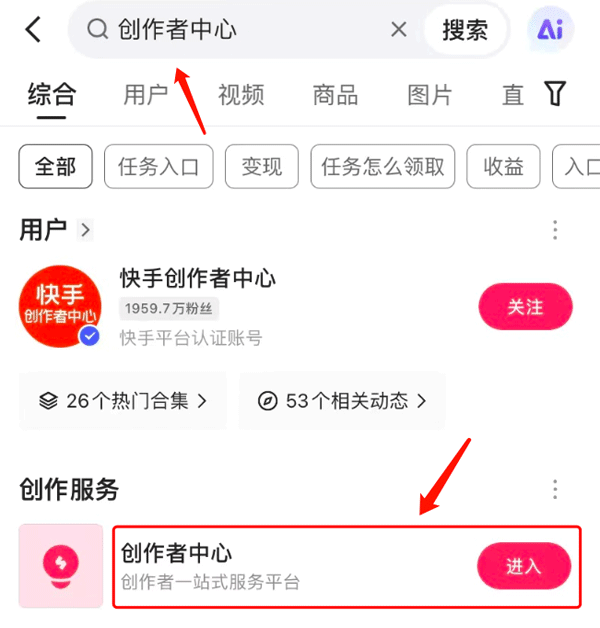
Task: Follow 快手创作者中心 with the 关注 button
Action: [x=525, y=307]
